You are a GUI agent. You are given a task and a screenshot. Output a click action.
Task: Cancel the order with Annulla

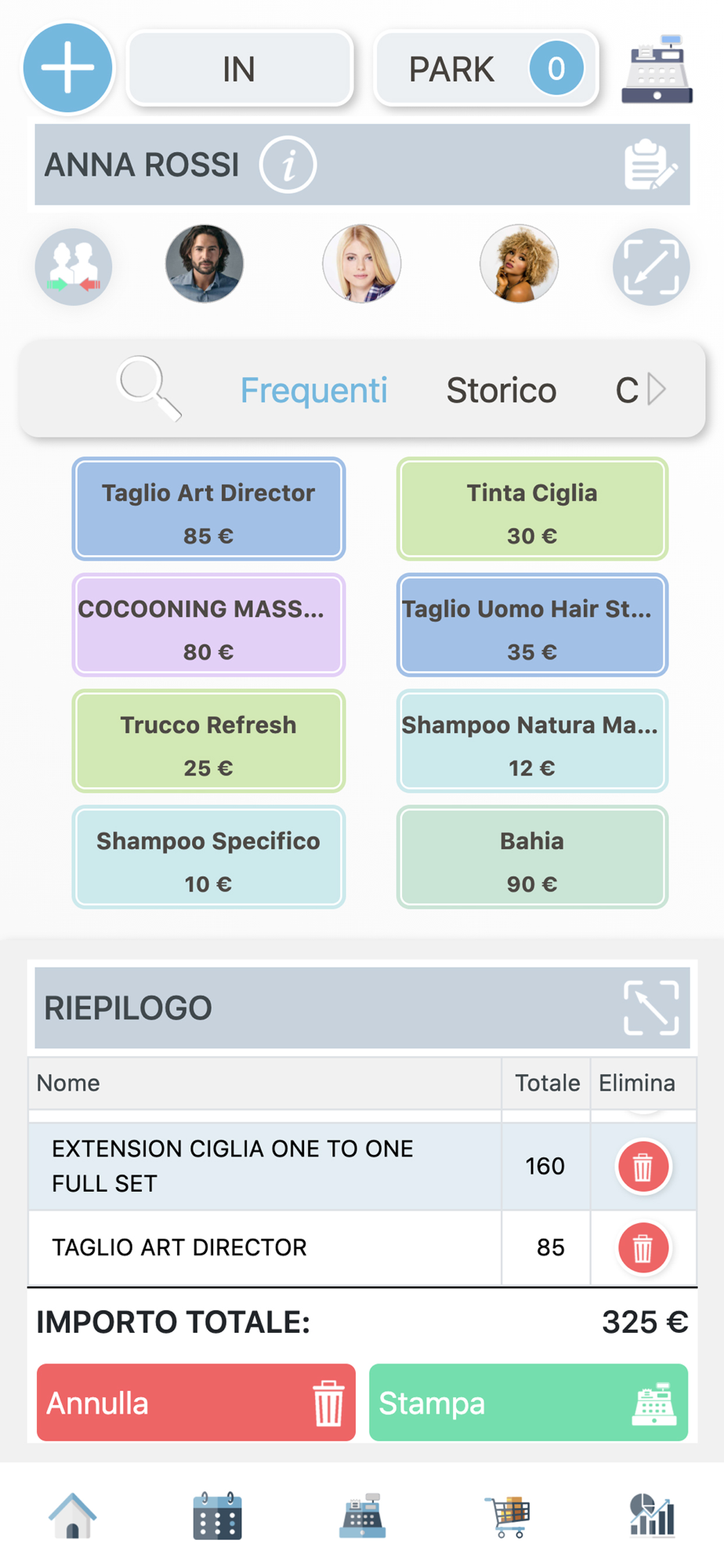pos(196,1403)
